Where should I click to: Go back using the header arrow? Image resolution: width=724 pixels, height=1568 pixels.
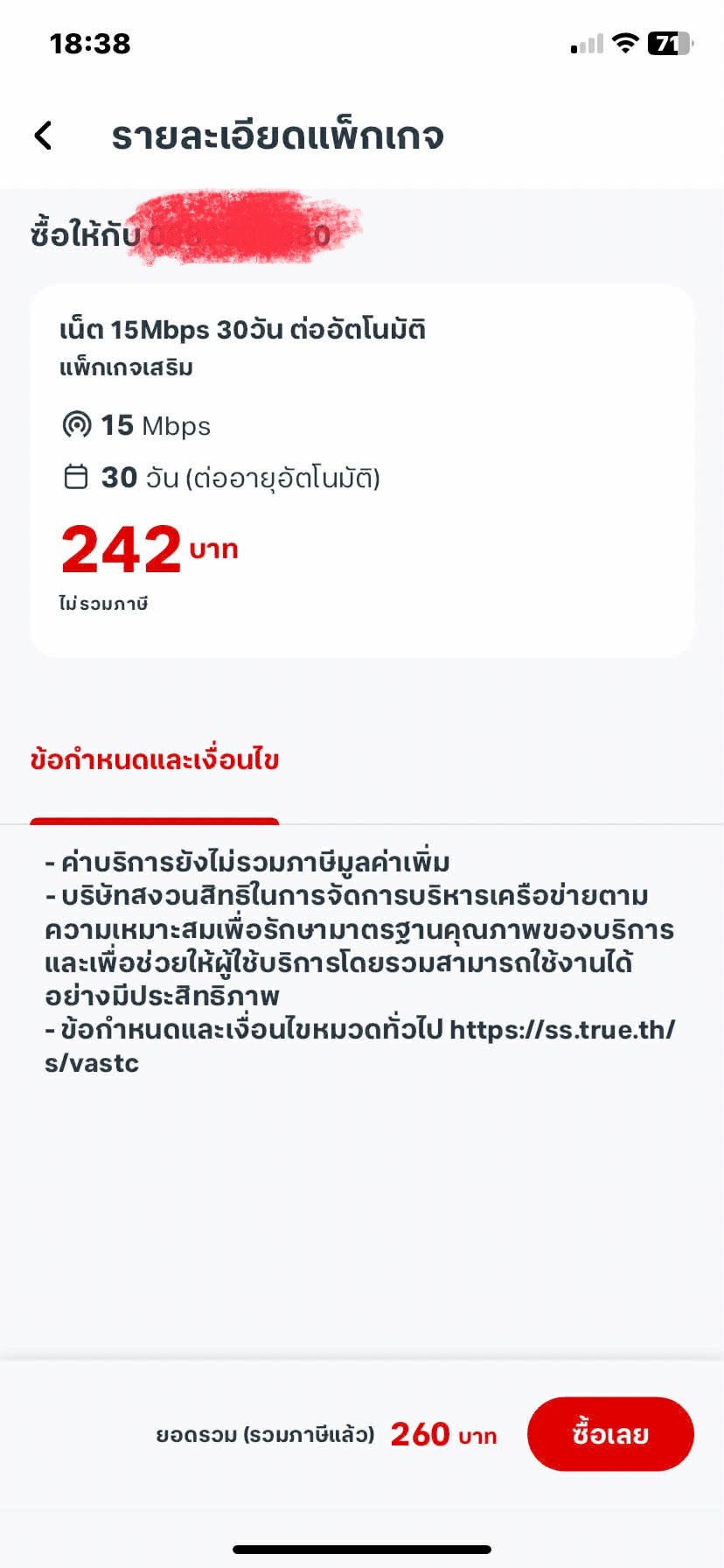pos(43,136)
